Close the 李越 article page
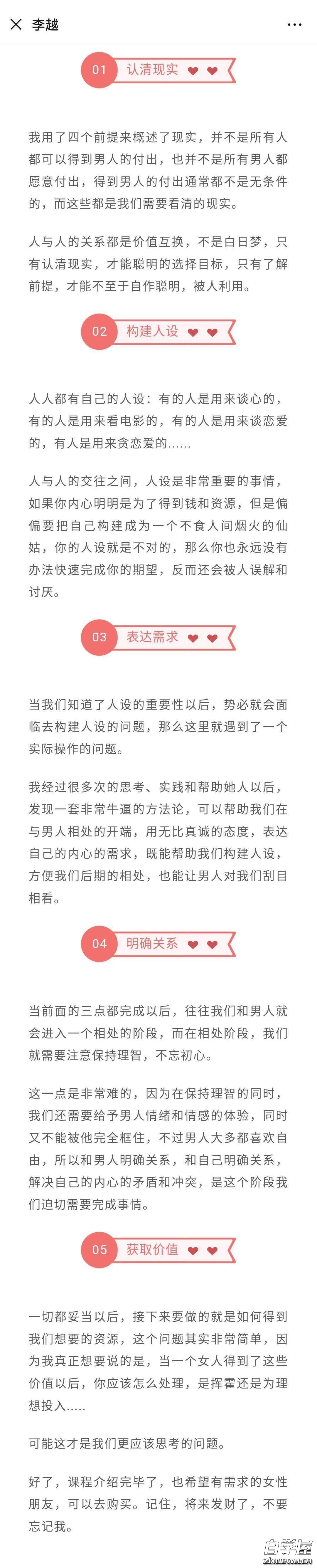This screenshot has width=317, height=1568. 16,24
